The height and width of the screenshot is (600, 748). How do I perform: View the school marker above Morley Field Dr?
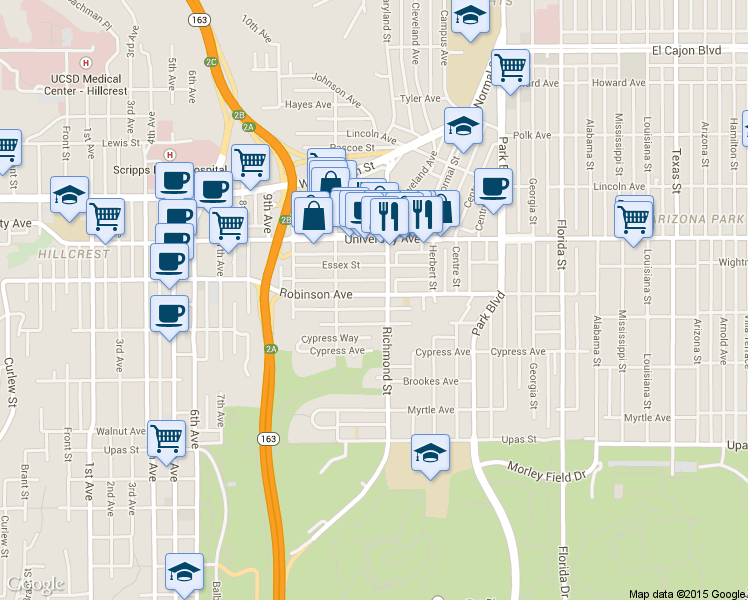click(430, 453)
